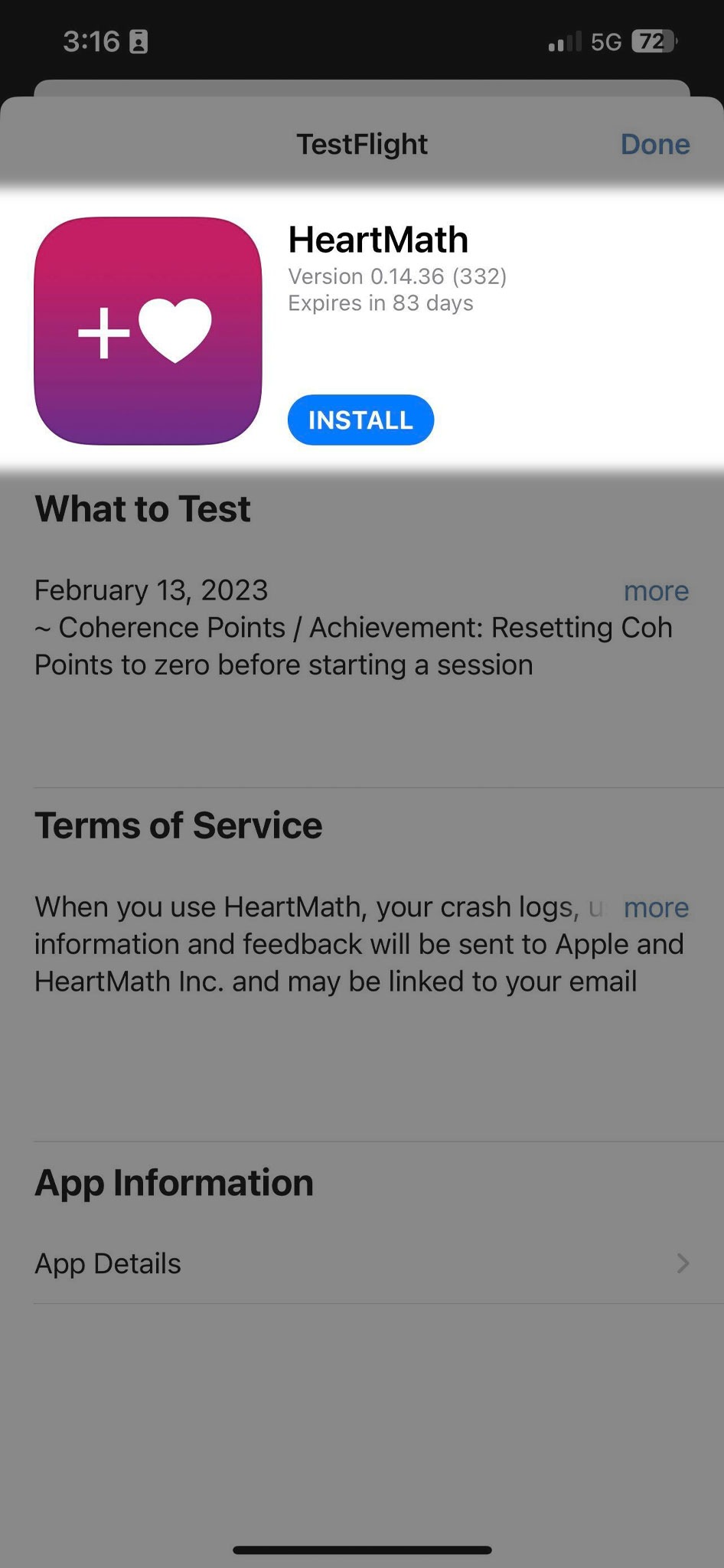This screenshot has height=1568, width=724.
Task: Tap the battery indicator showing 72
Action: 654,41
